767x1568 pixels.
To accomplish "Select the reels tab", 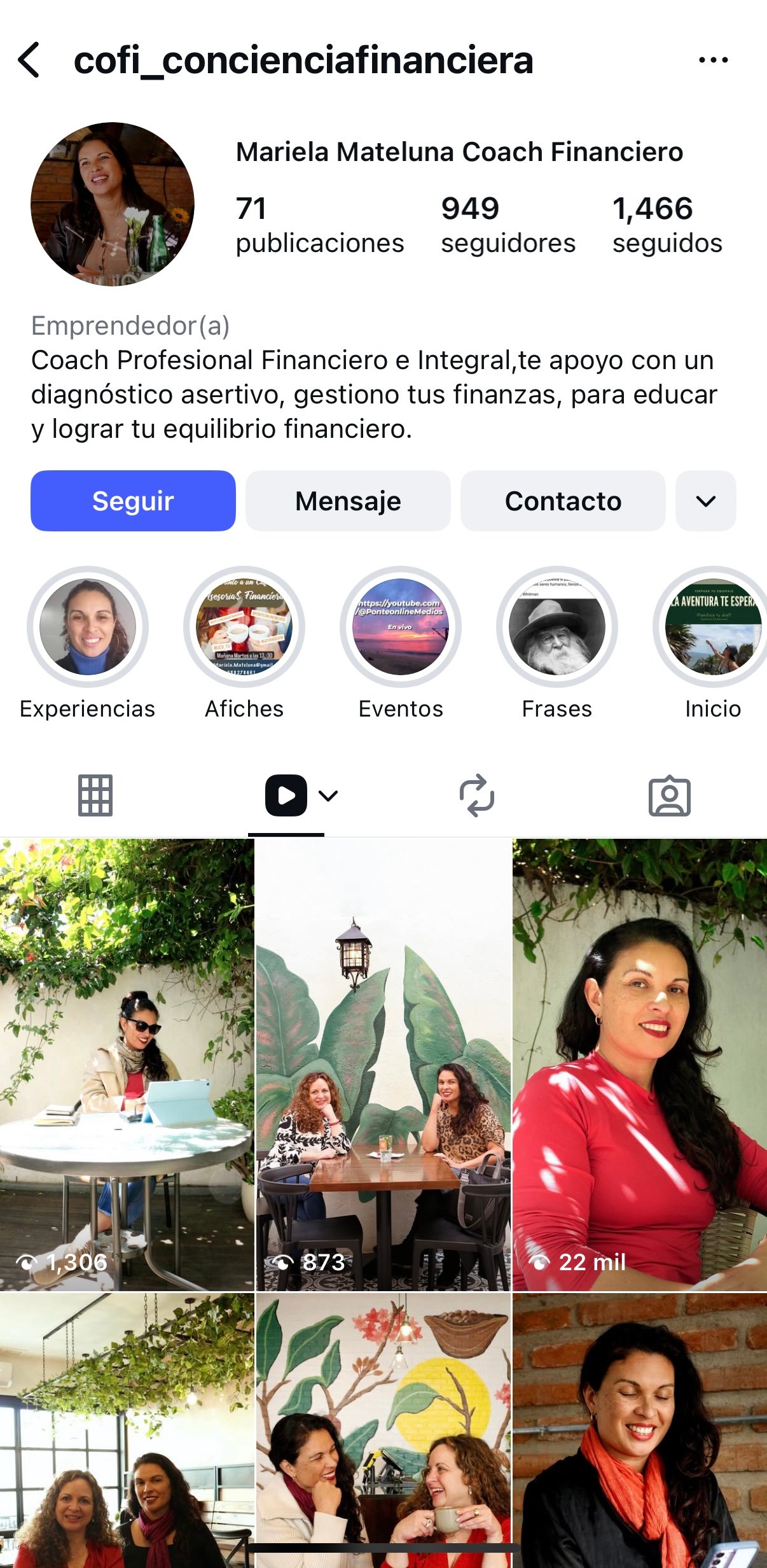I will click(x=286, y=795).
